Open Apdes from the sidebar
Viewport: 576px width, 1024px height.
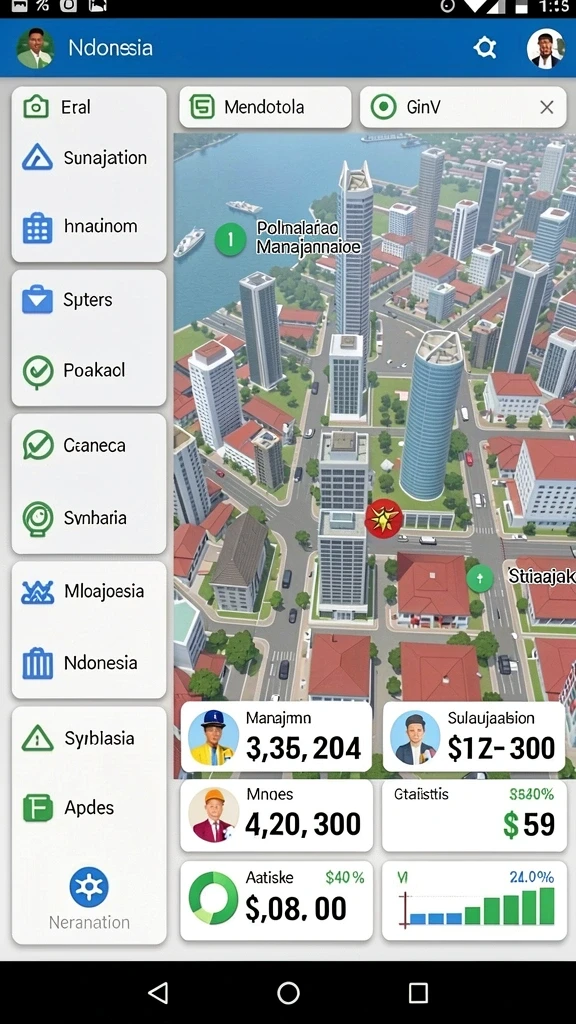point(89,808)
